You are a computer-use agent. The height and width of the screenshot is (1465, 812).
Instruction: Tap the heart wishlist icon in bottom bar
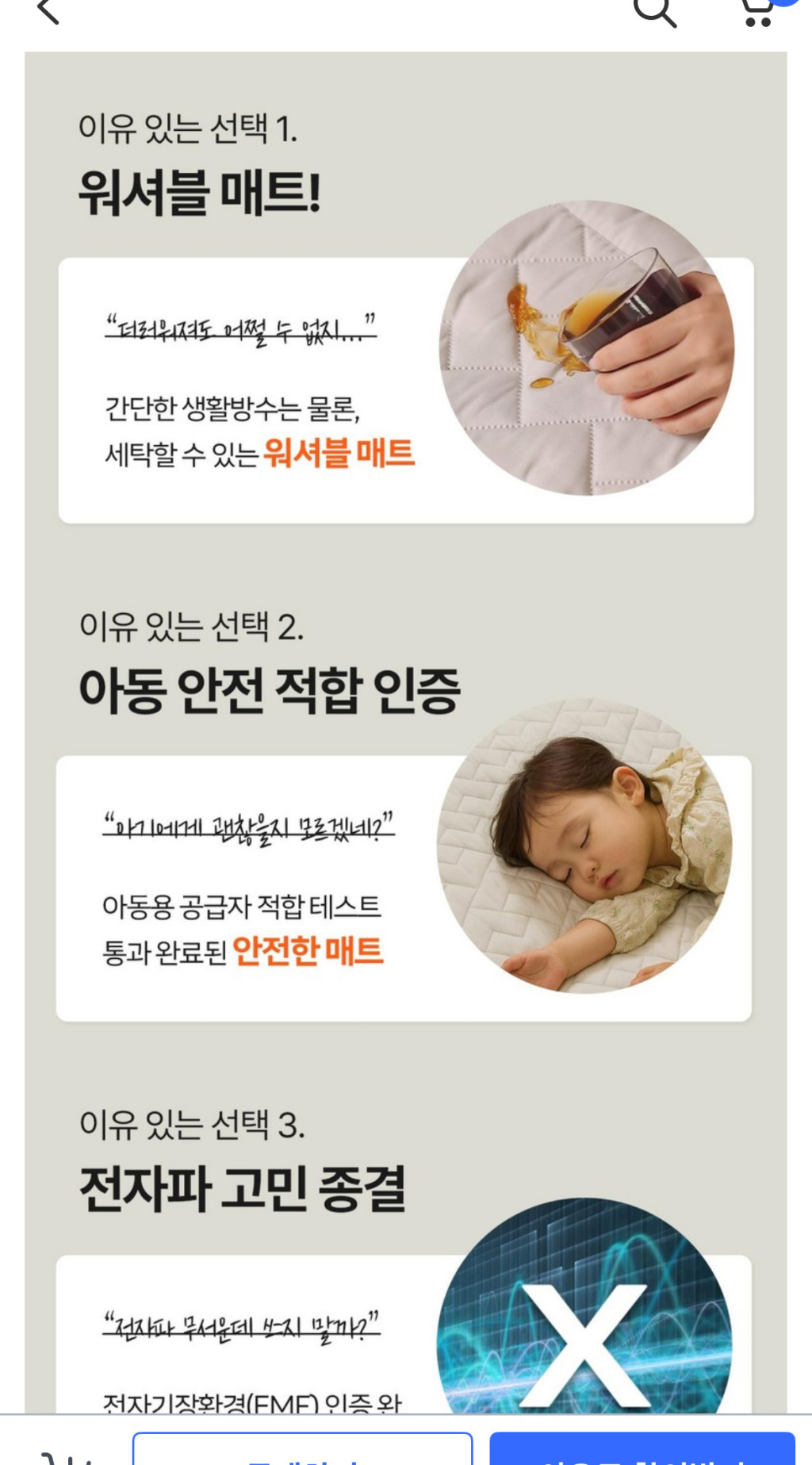(67, 1456)
